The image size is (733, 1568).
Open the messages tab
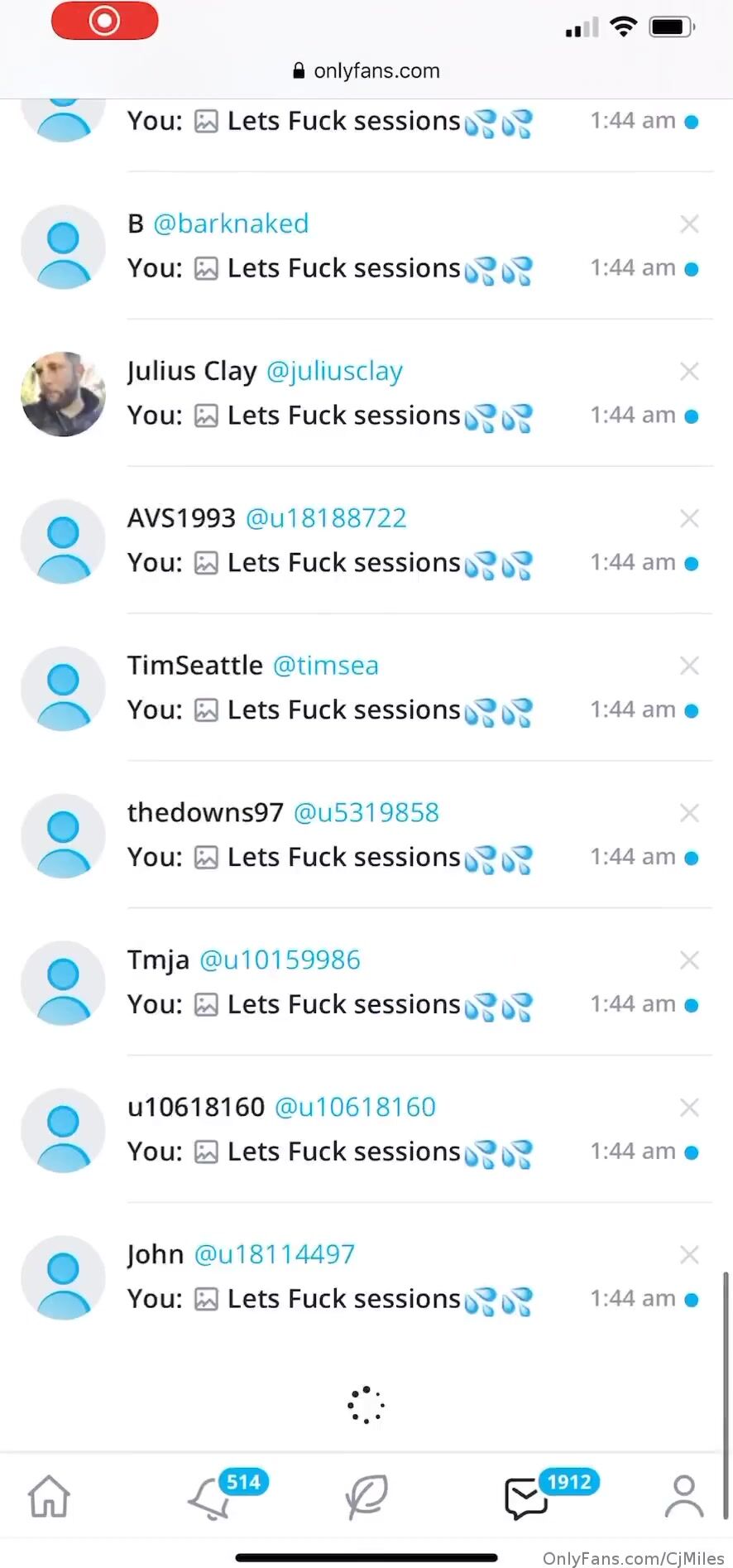(x=526, y=1498)
